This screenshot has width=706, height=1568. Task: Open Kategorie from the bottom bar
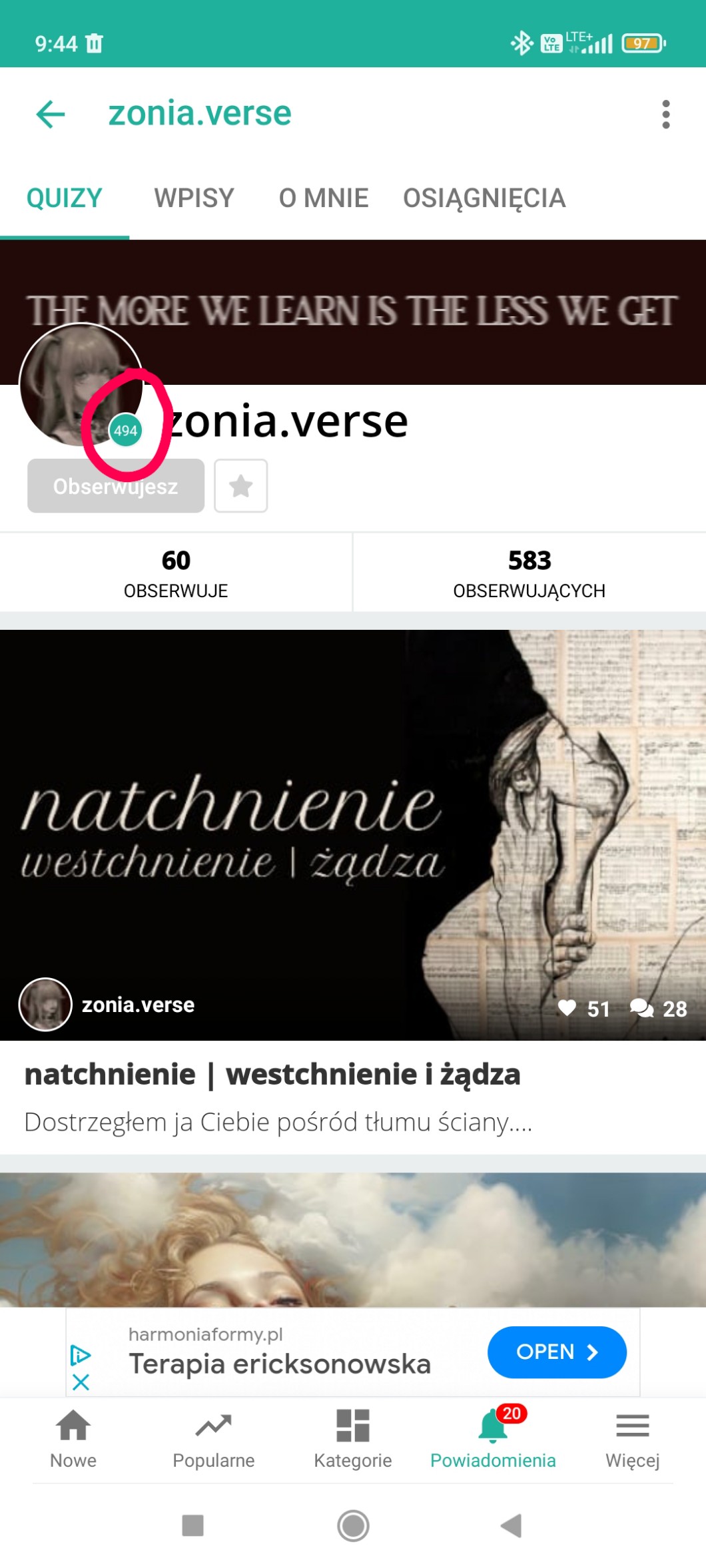tap(353, 1438)
